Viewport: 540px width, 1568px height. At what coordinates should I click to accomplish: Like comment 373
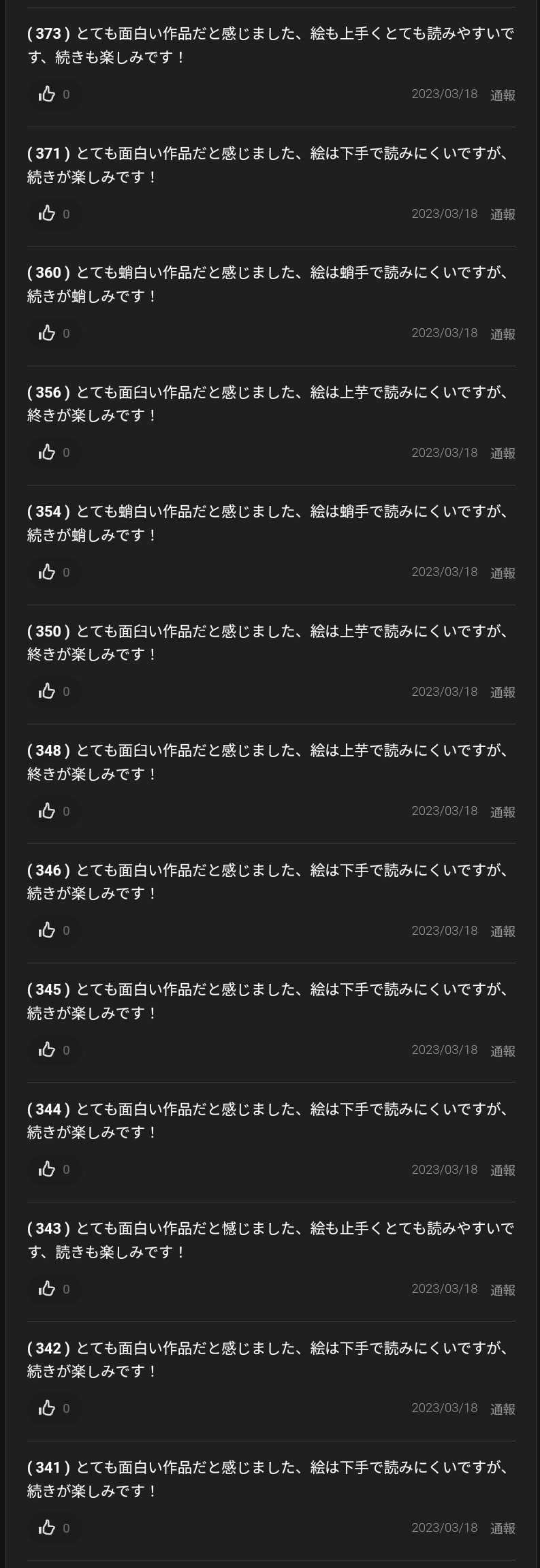point(47,94)
